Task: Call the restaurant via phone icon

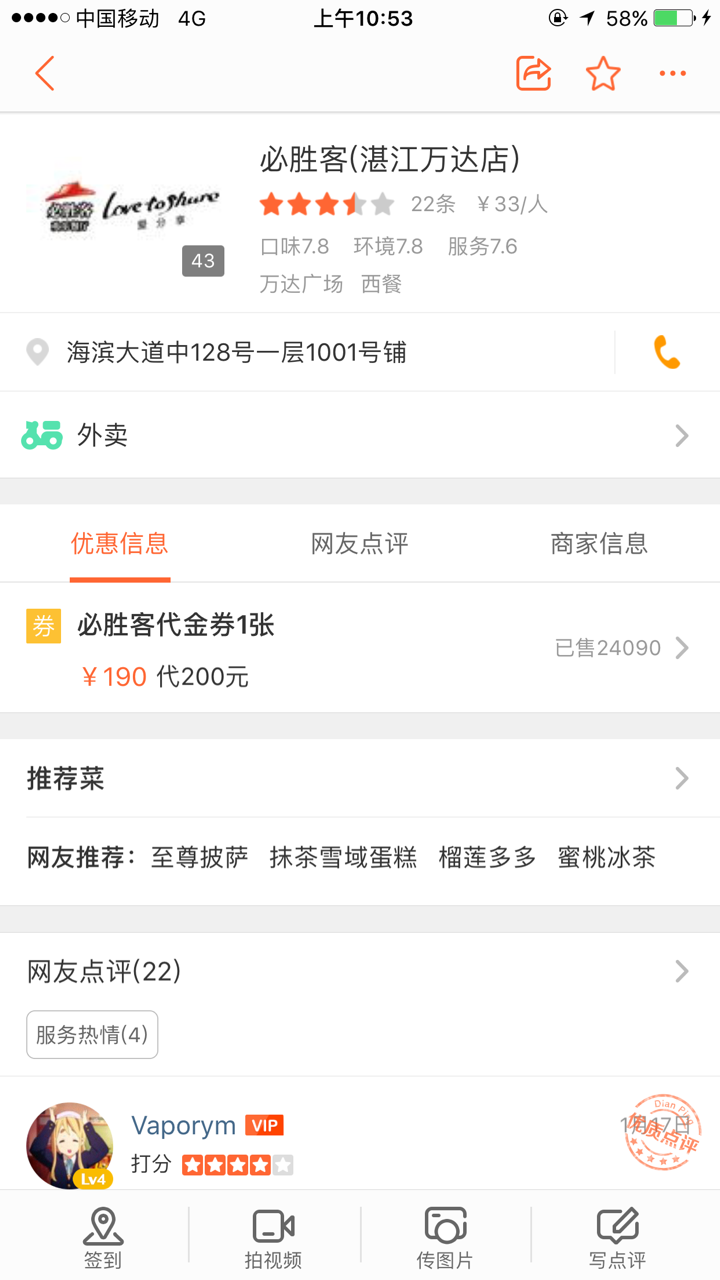Action: click(x=667, y=352)
